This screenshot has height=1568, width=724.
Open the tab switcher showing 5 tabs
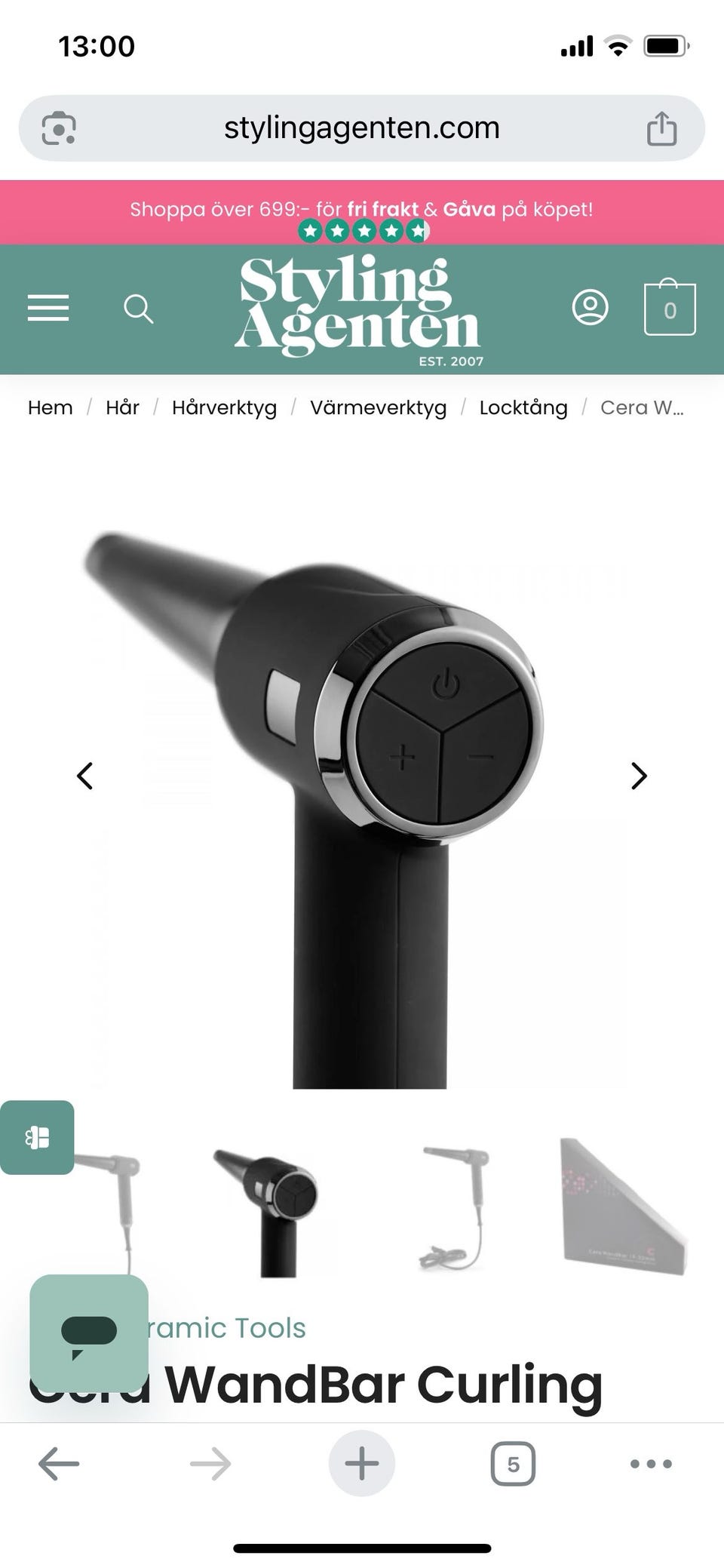click(513, 1464)
